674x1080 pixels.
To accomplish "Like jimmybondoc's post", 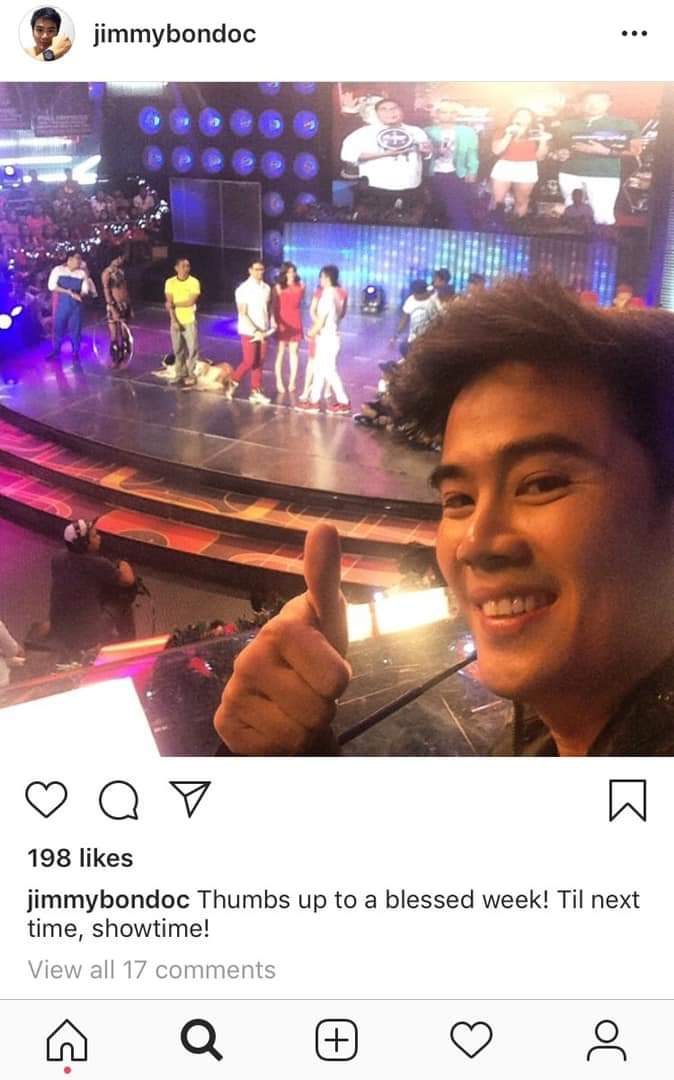I will pyautogui.click(x=46, y=799).
